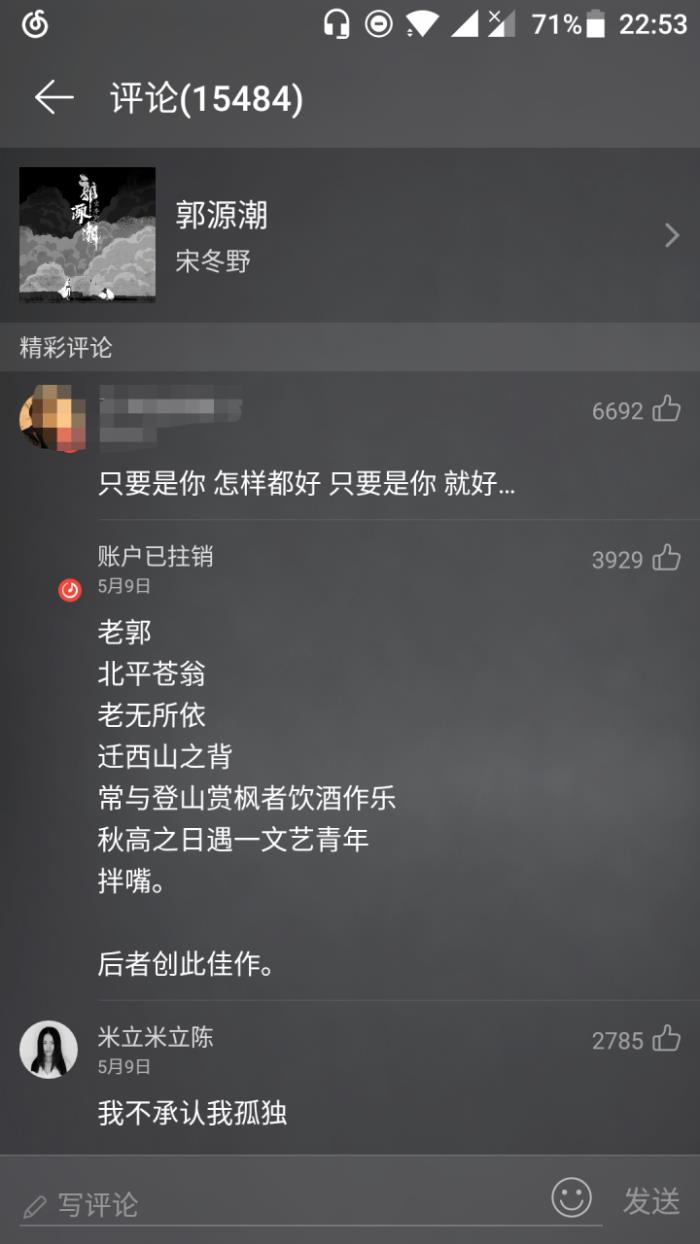The width and height of the screenshot is (700, 1244).
Task: Open the emoji picker
Action: pyautogui.click(x=572, y=1198)
